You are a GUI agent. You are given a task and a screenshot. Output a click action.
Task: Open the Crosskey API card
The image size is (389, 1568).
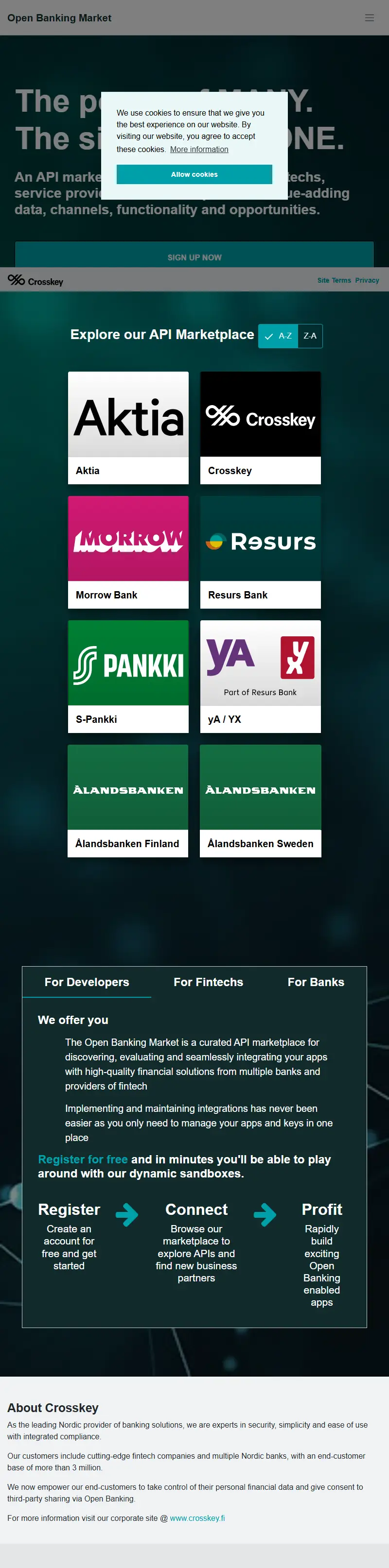point(260,427)
